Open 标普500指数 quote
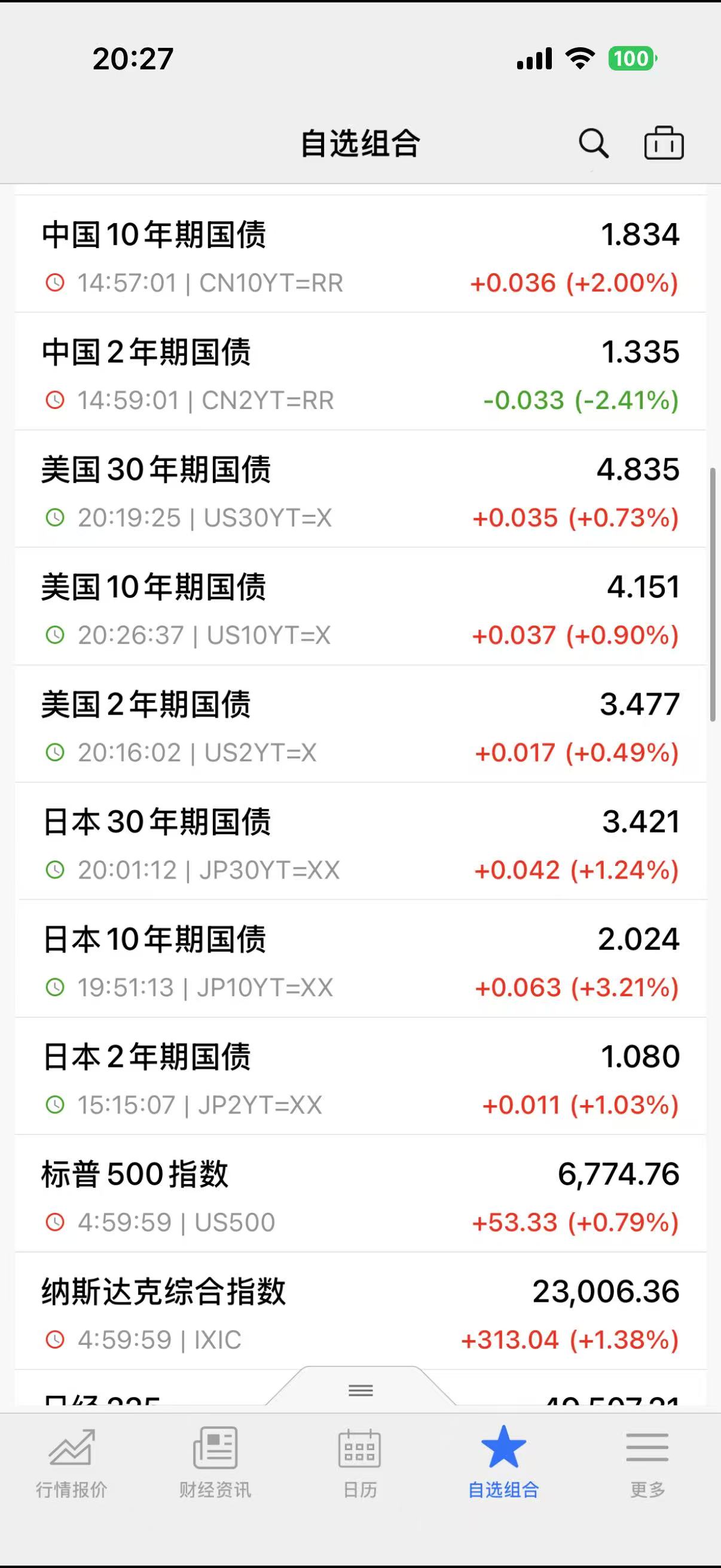721x1568 pixels. pyautogui.click(x=360, y=1194)
